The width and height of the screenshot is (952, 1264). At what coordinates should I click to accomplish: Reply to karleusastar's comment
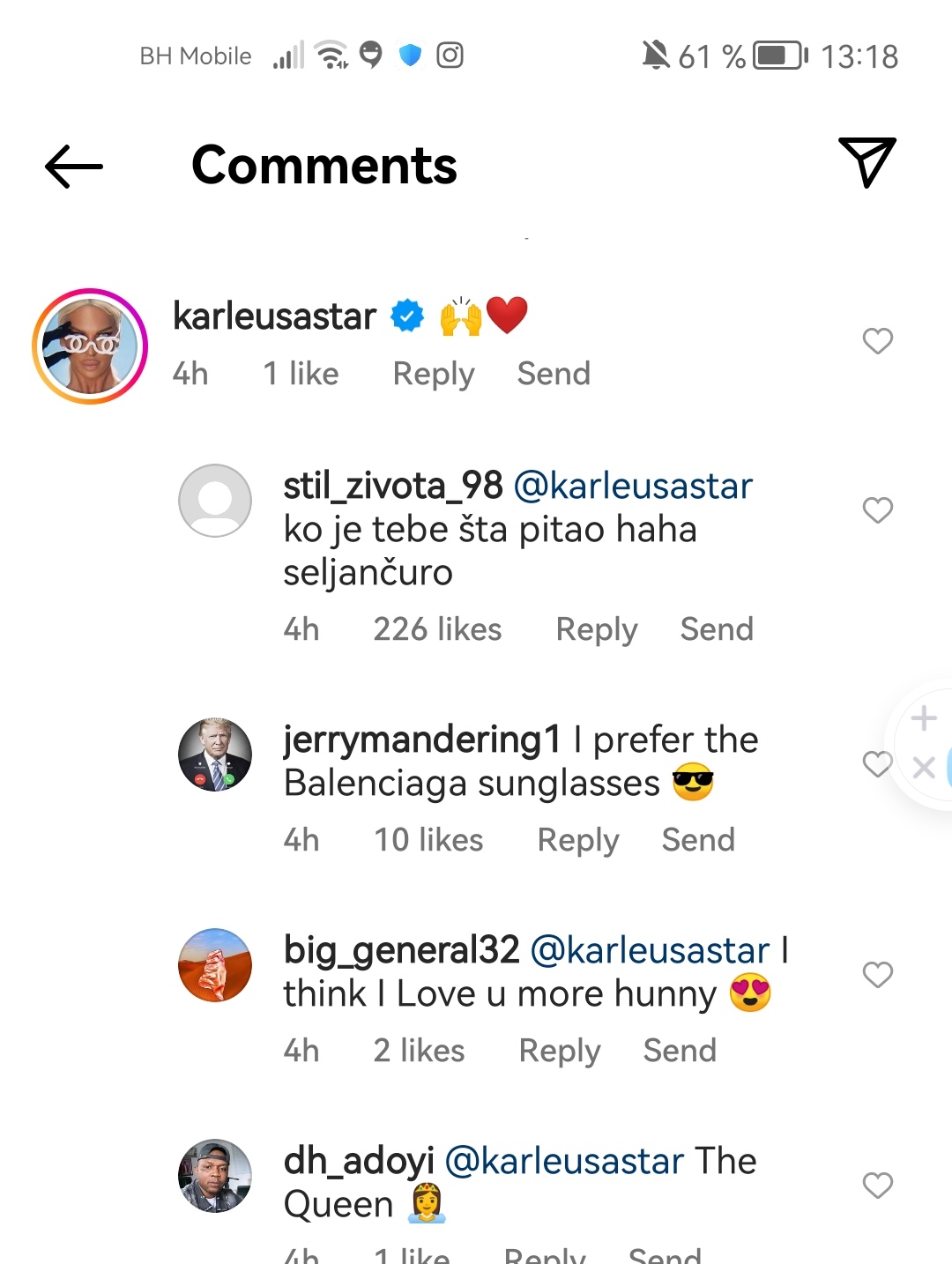point(433,374)
